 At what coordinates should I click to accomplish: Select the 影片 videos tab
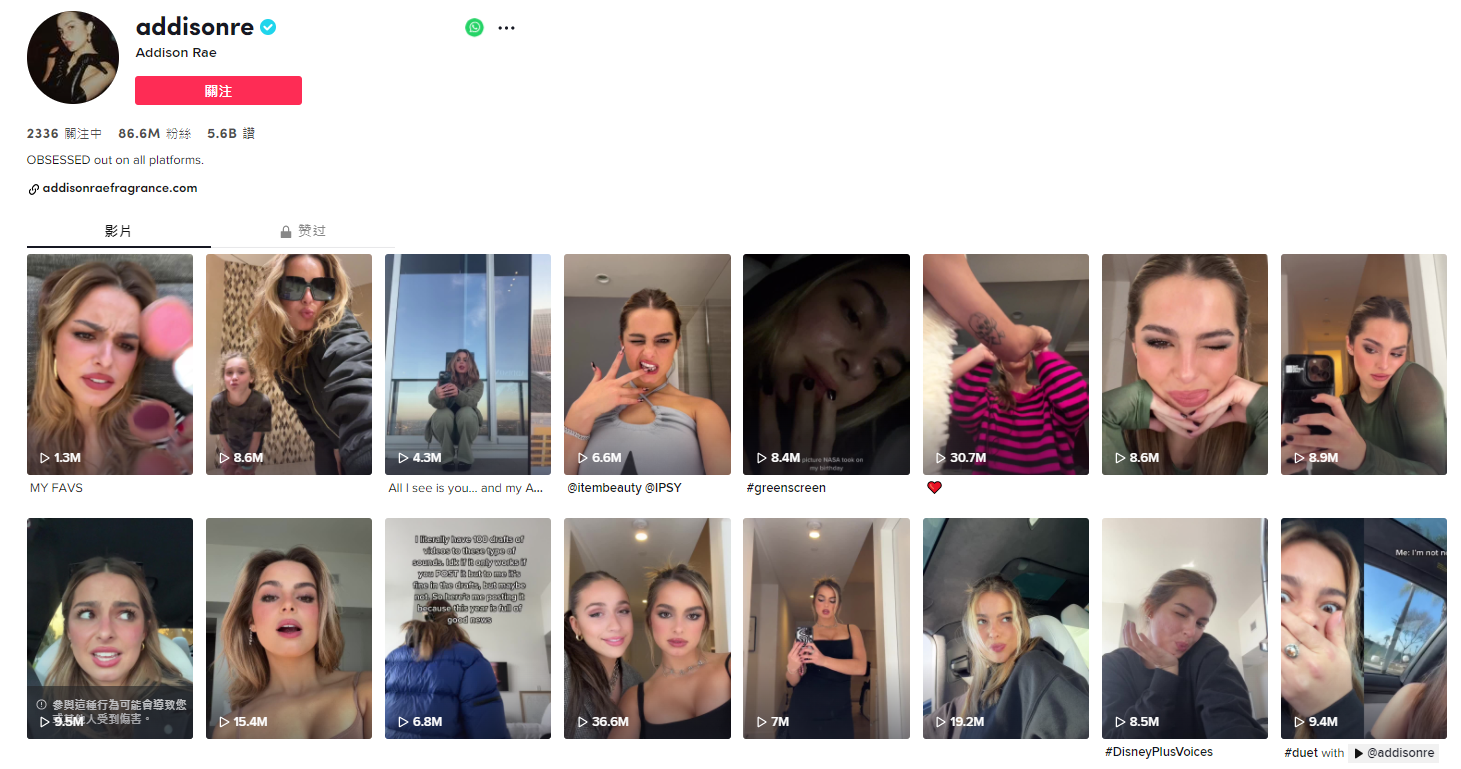(118, 231)
